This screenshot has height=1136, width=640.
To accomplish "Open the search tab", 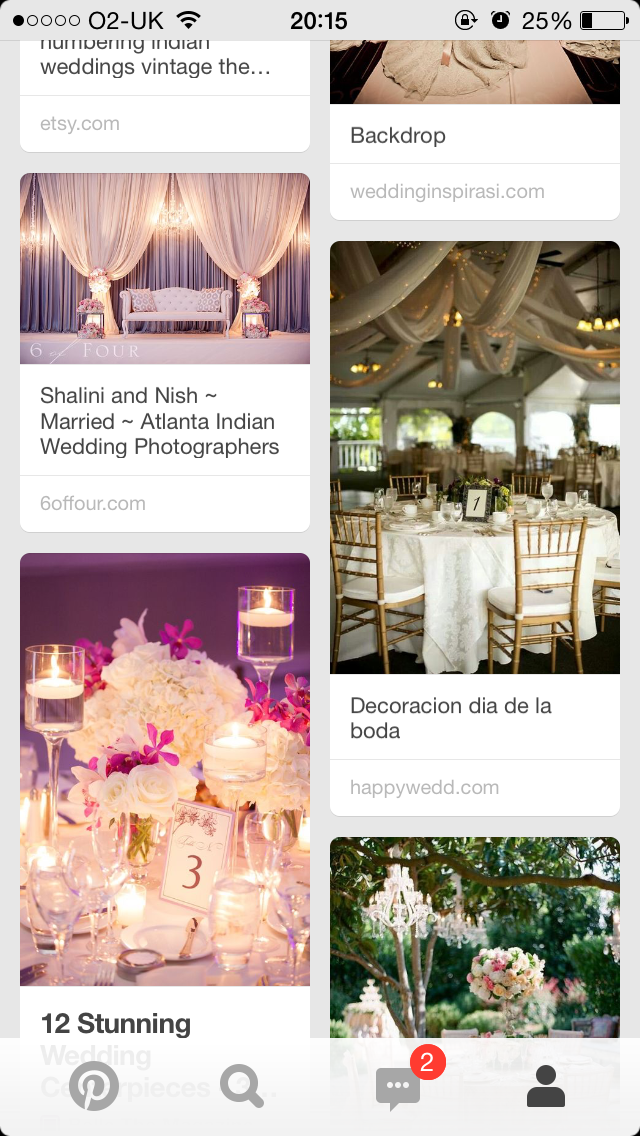I will [241, 1086].
